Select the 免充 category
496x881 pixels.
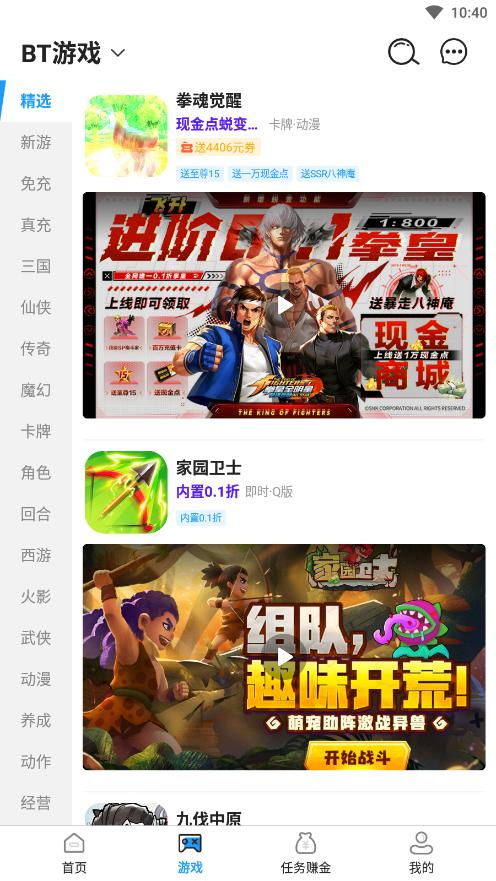coord(36,184)
